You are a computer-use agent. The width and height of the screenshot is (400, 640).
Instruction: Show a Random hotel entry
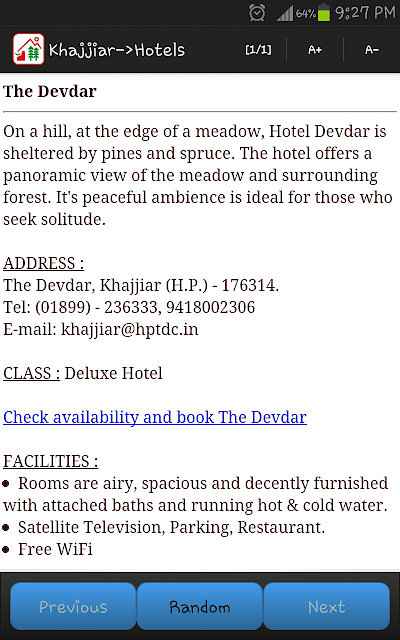click(x=200, y=606)
